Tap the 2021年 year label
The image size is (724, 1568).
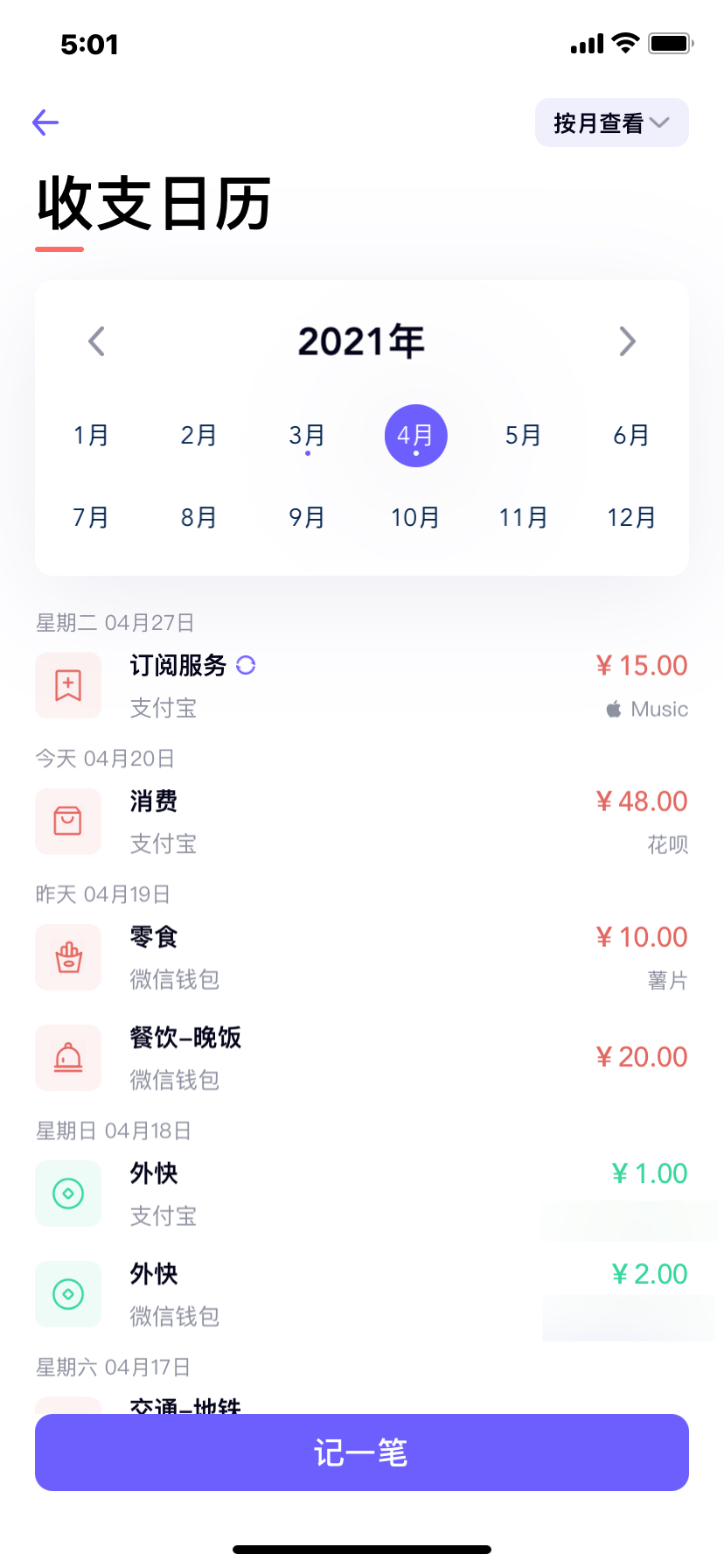361,341
